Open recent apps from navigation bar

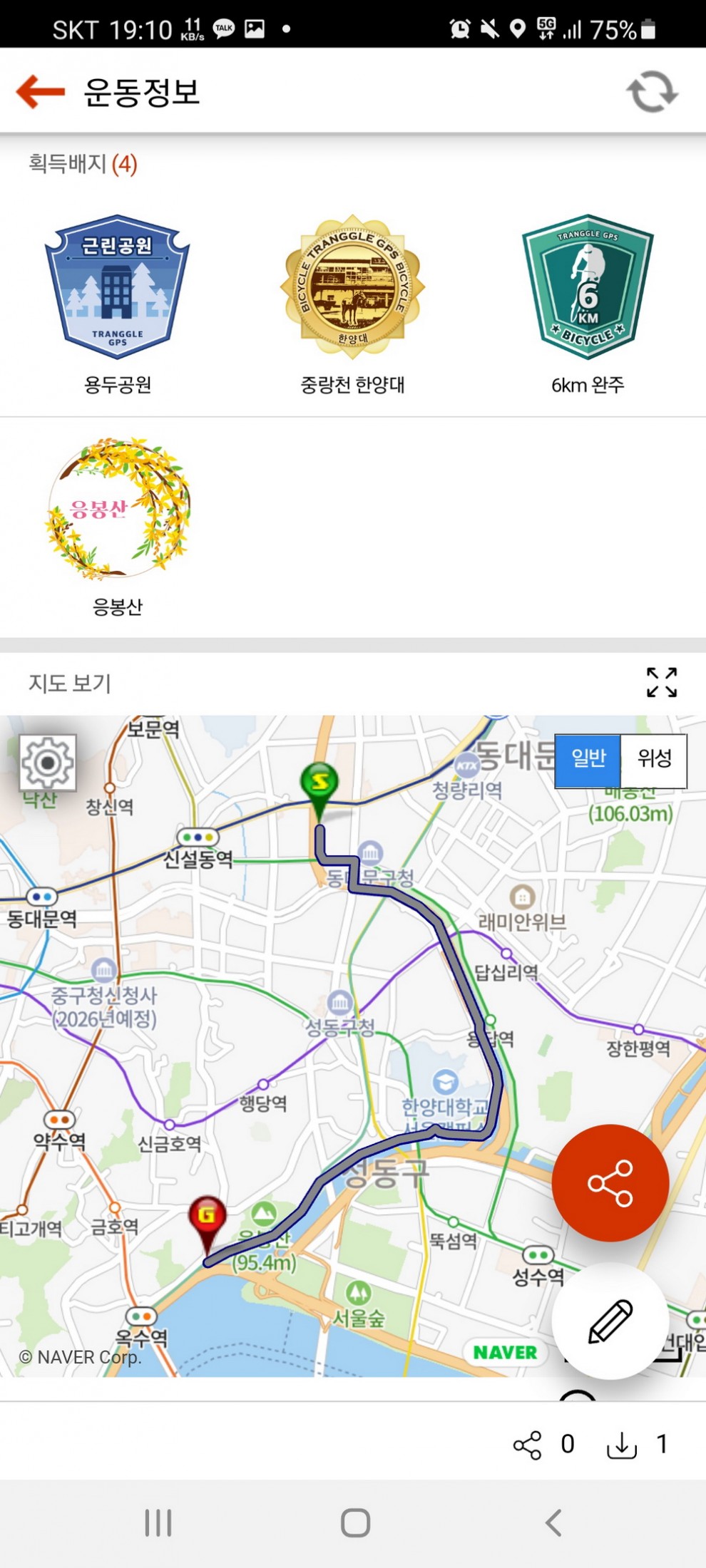158,1523
